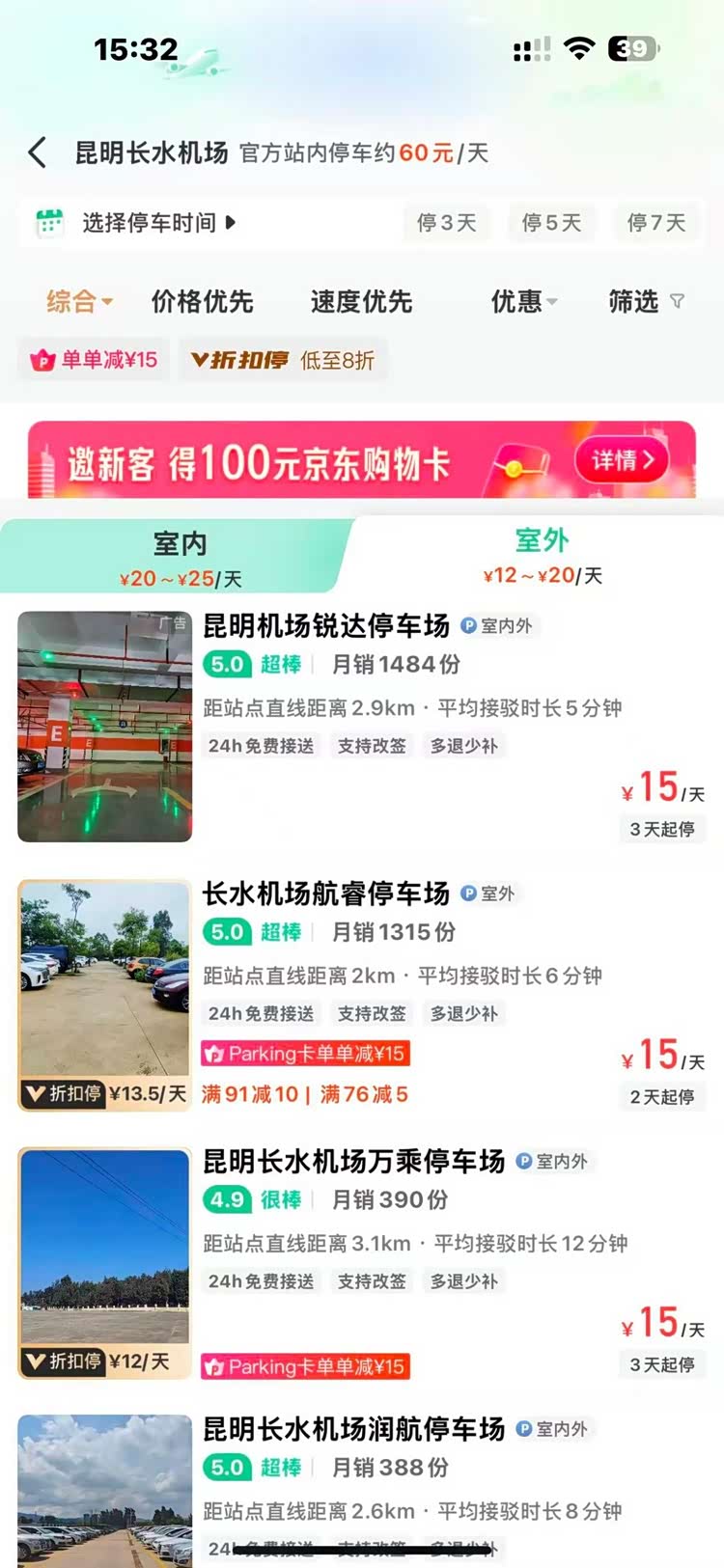Viewport: 724px width, 1568px height.
Task: Expand the 优惠 dropdown
Action: click(x=523, y=302)
